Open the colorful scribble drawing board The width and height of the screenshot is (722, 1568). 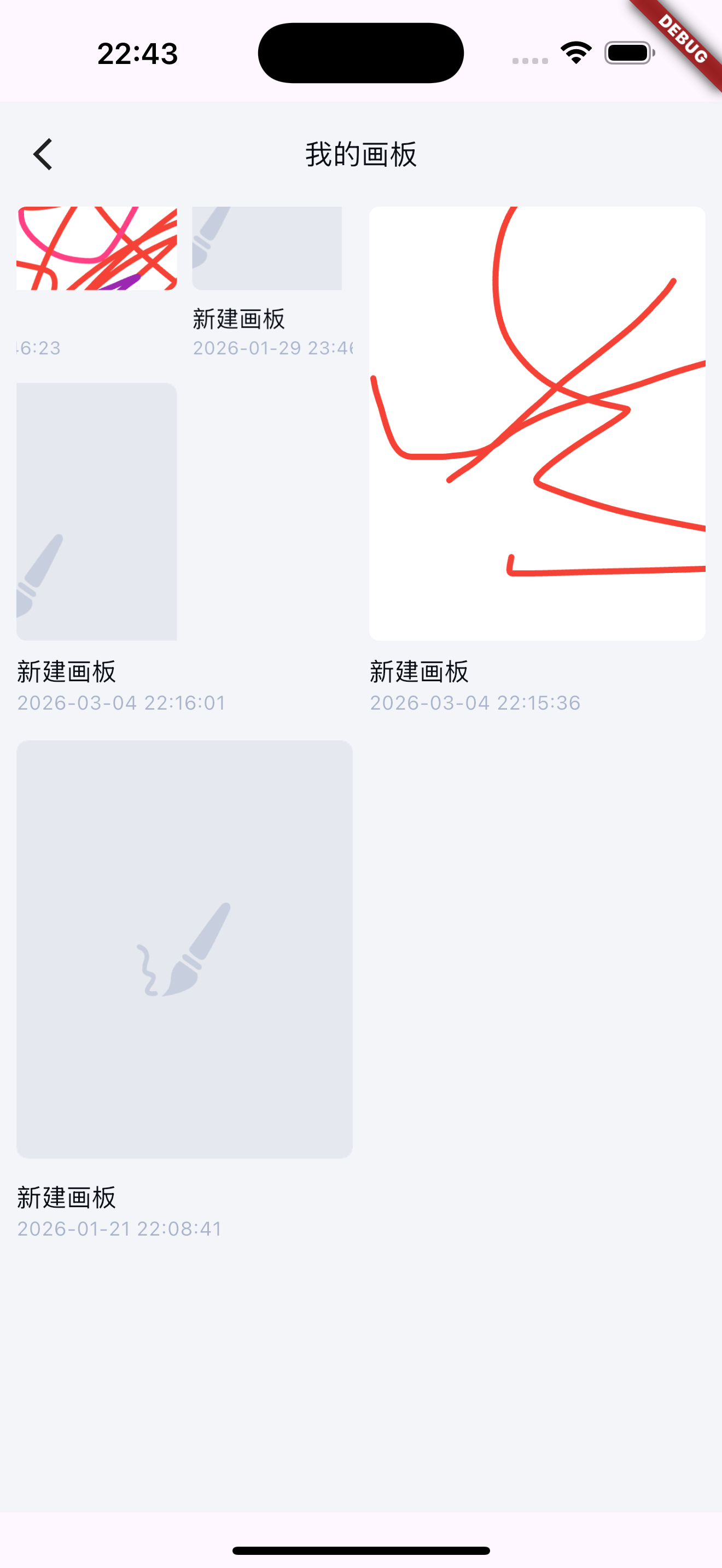(x=97, y=248)
